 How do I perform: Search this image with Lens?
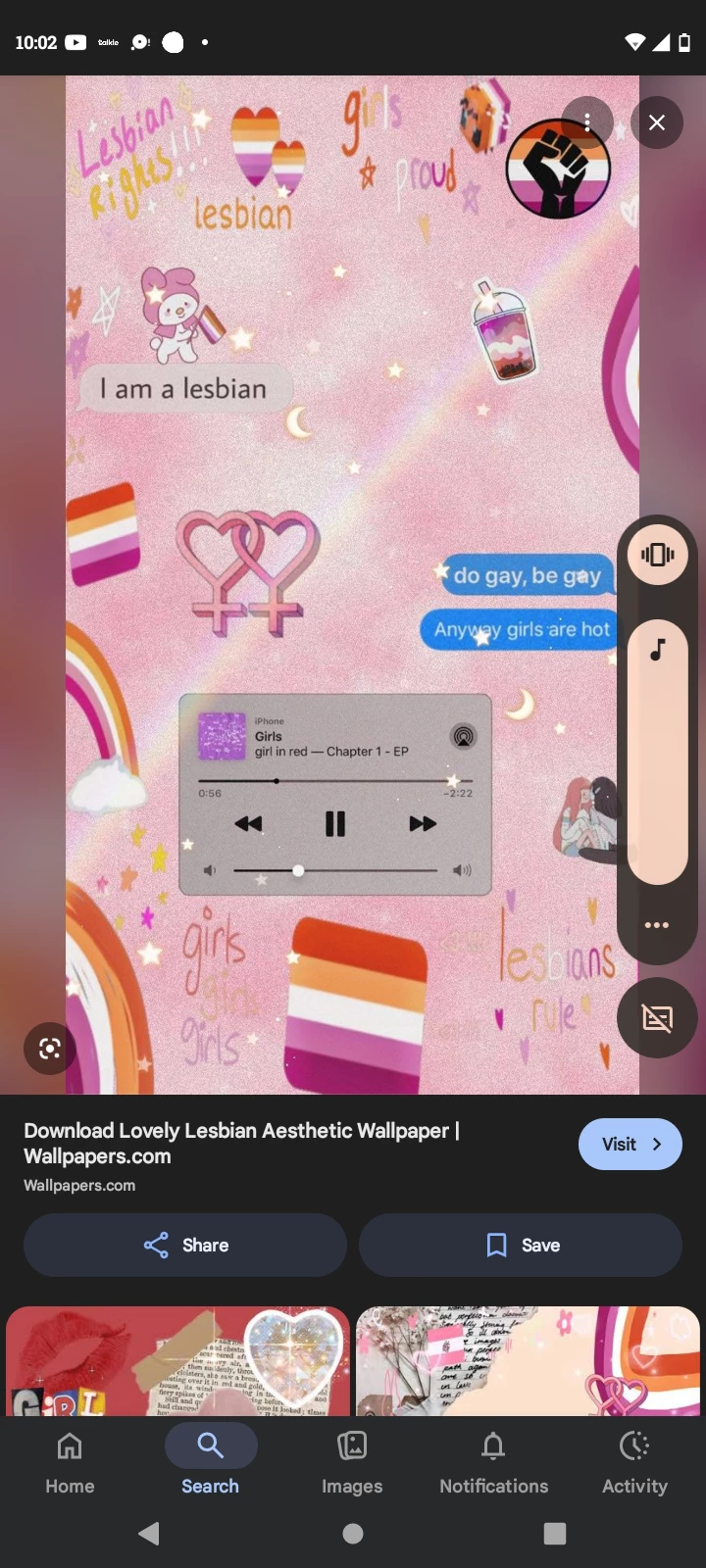(50, 1049)
